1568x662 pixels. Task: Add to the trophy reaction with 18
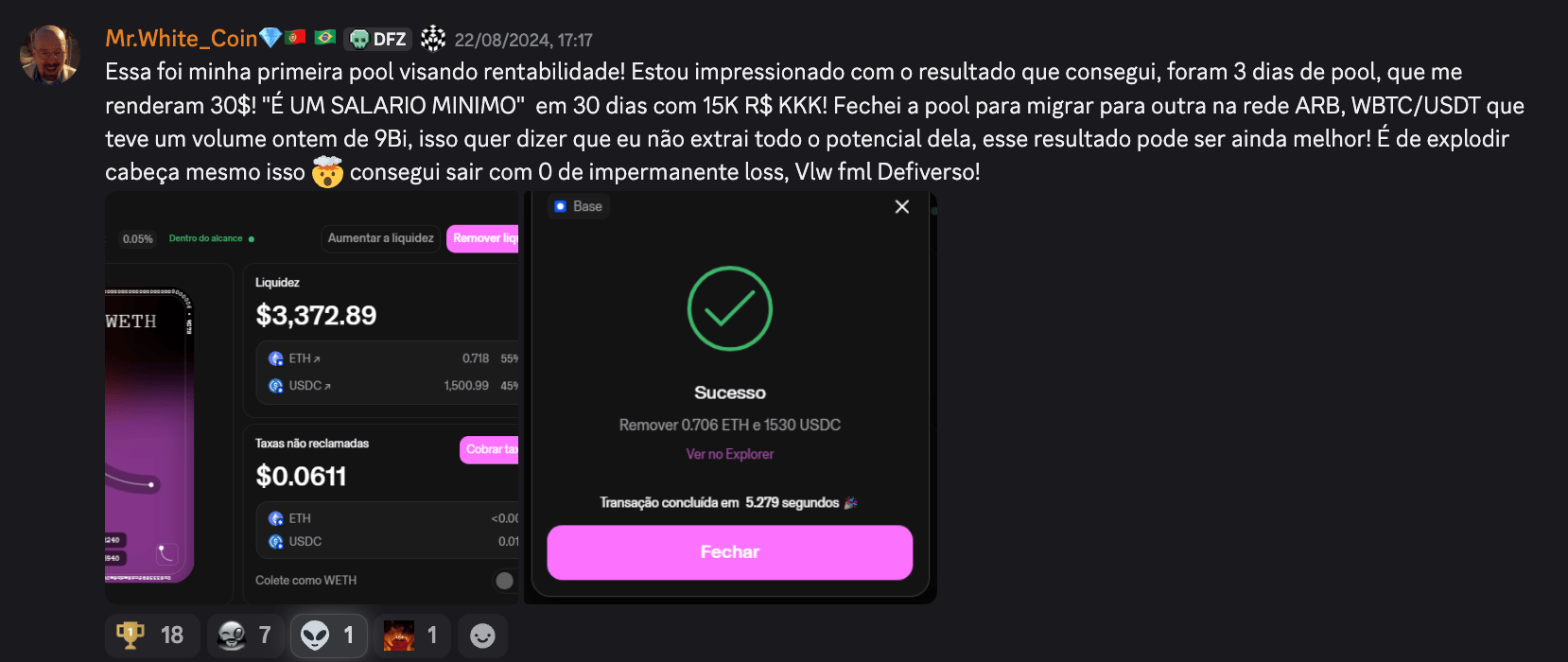150,635
